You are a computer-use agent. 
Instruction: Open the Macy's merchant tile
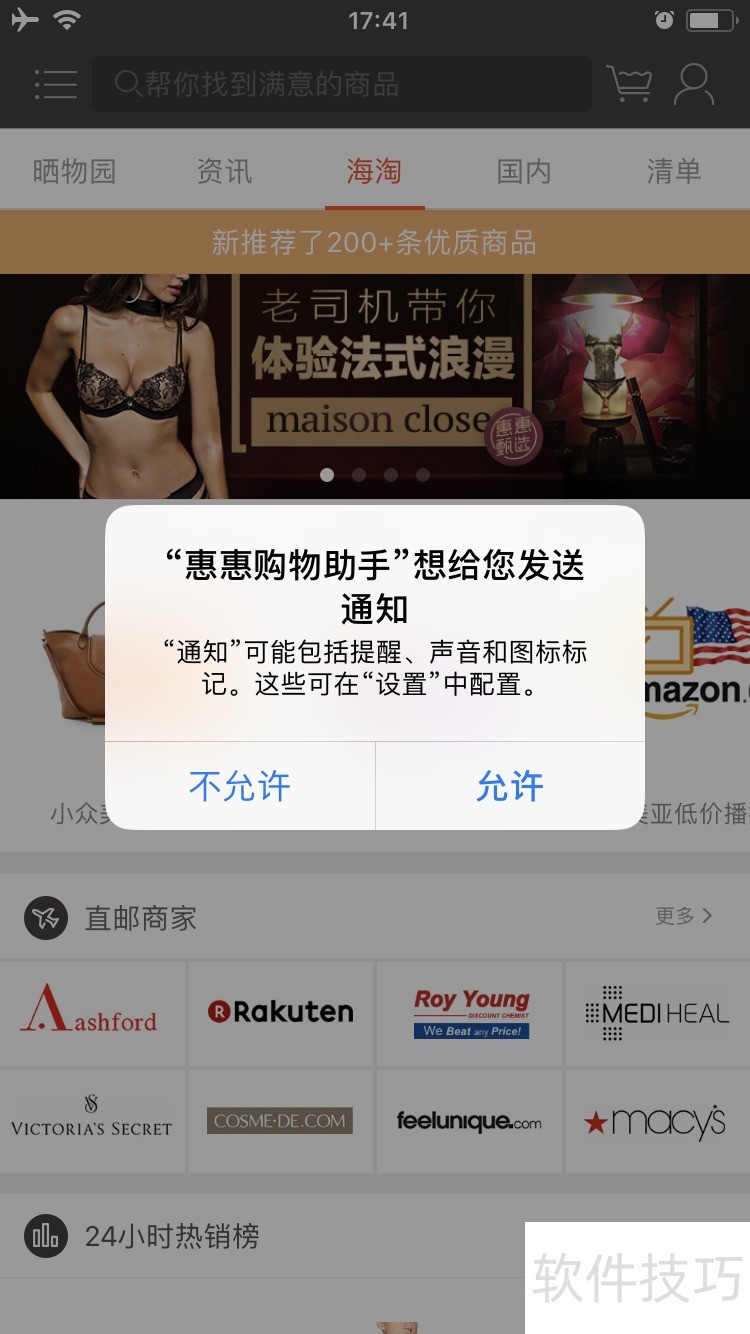[x=657, y=1120]
